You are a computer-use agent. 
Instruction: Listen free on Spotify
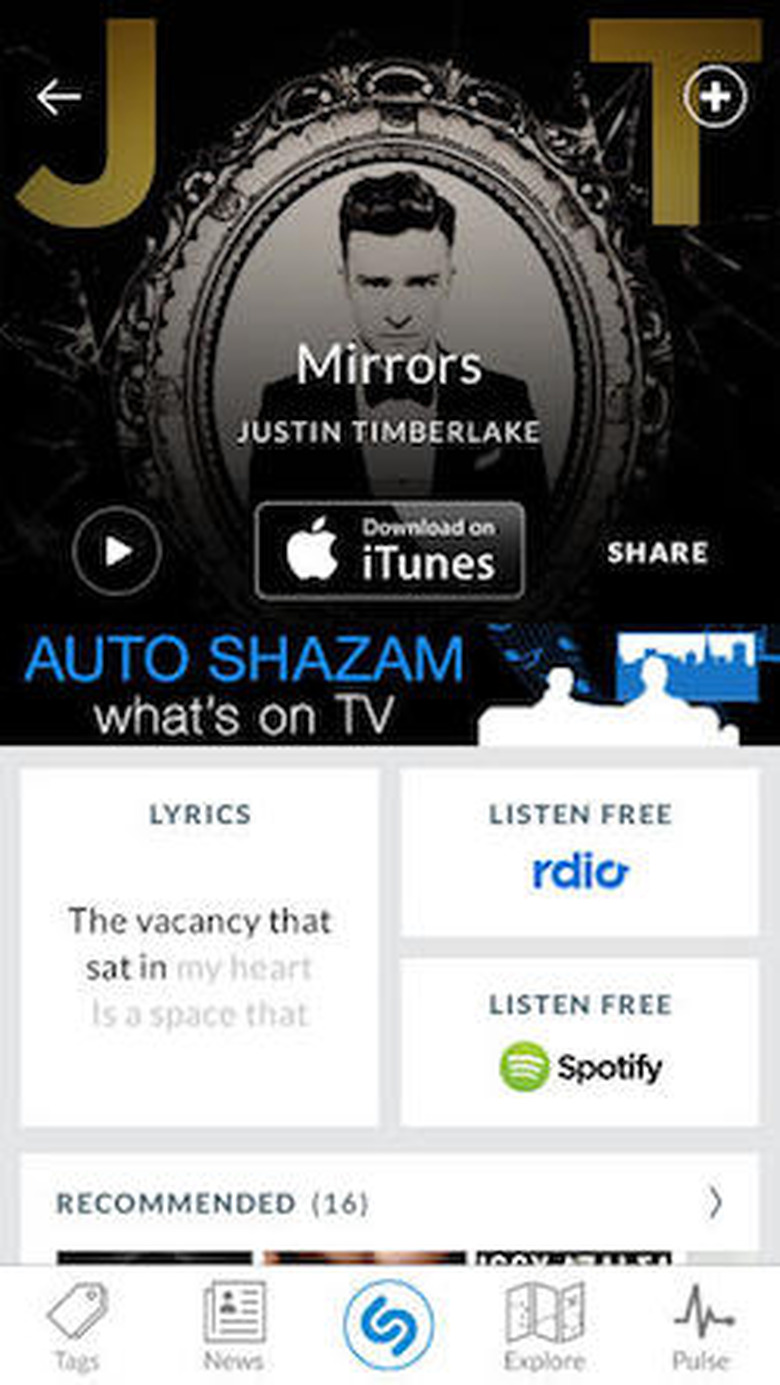580,1042
